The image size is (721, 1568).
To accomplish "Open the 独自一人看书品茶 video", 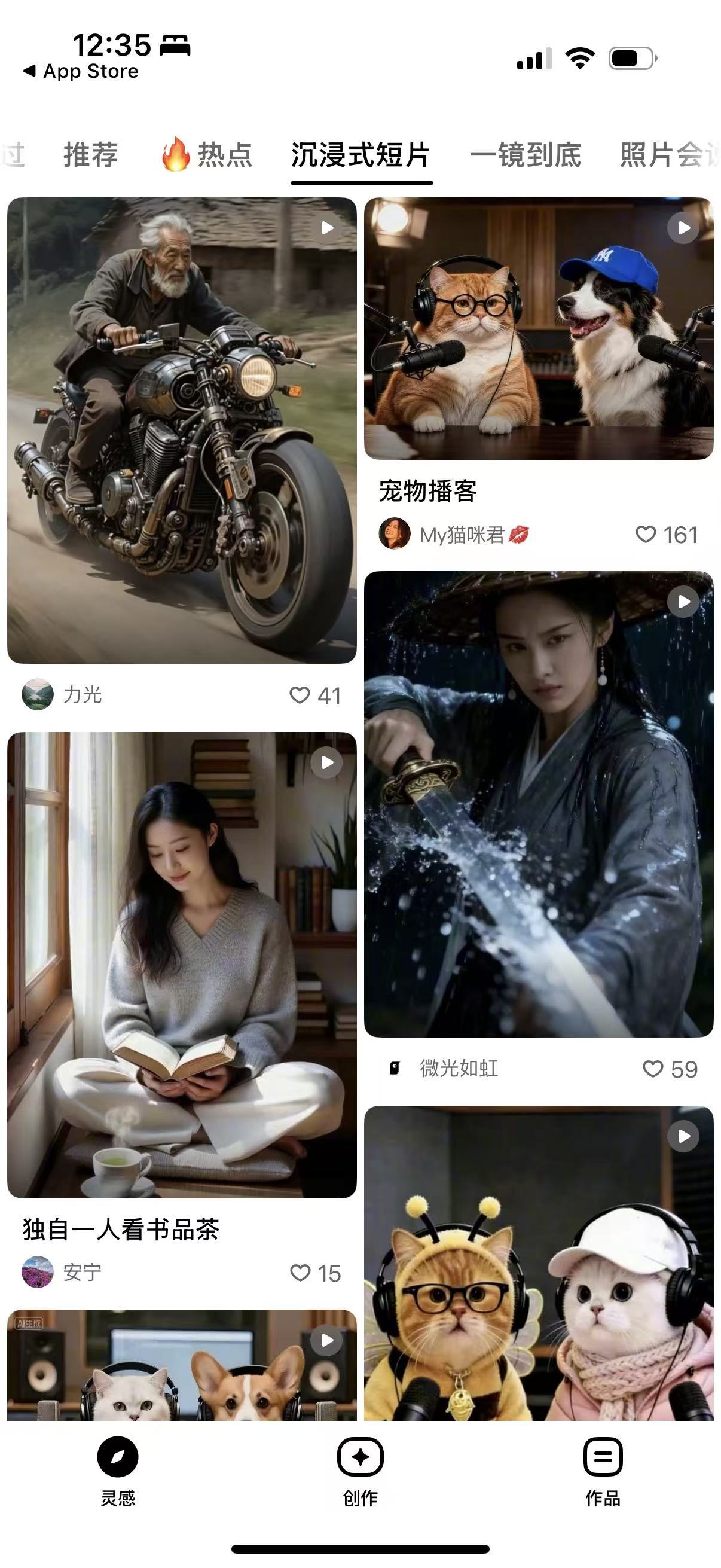I will pos(181,964).
